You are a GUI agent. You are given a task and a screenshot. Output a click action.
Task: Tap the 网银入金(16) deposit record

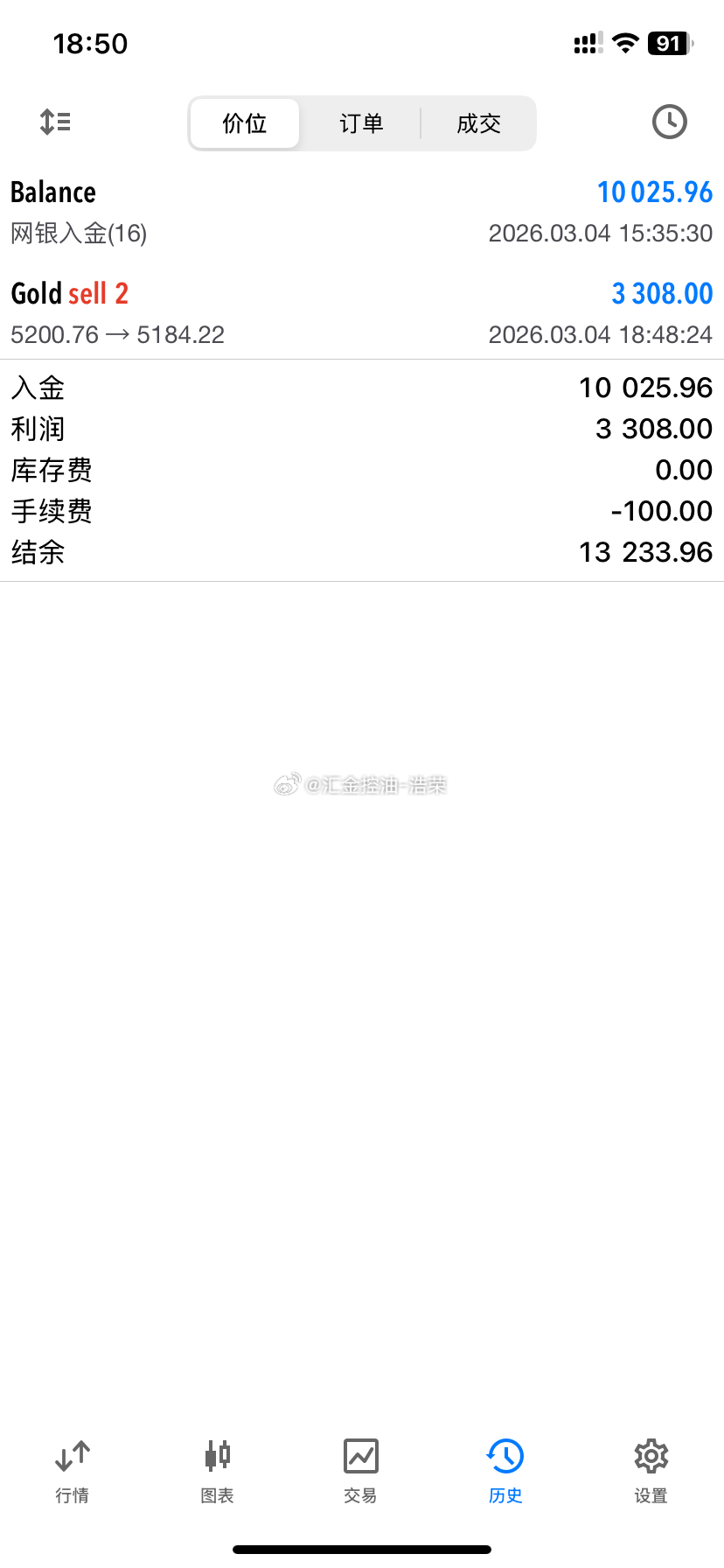point(80,234)
